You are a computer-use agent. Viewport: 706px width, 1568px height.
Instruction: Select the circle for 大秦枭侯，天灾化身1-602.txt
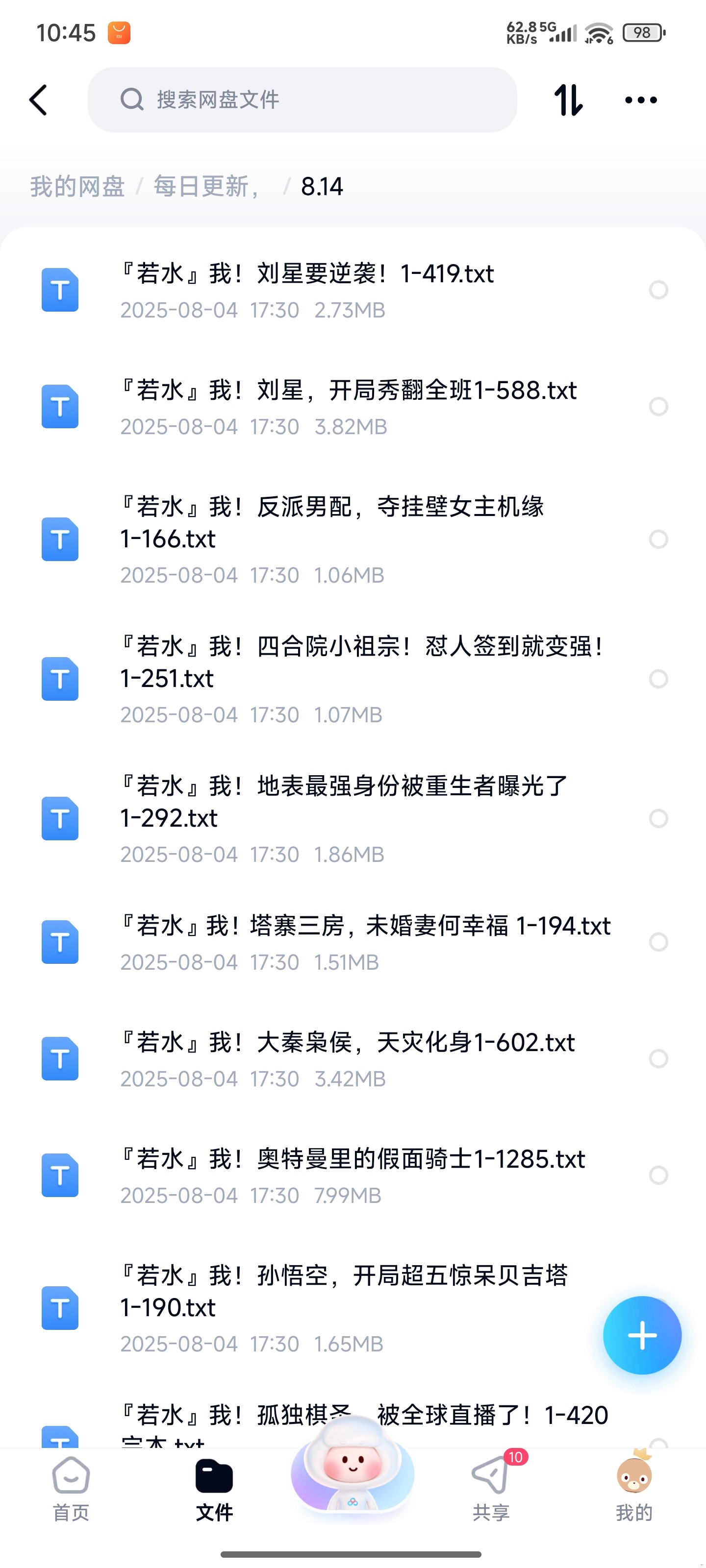coord(658,1058)
